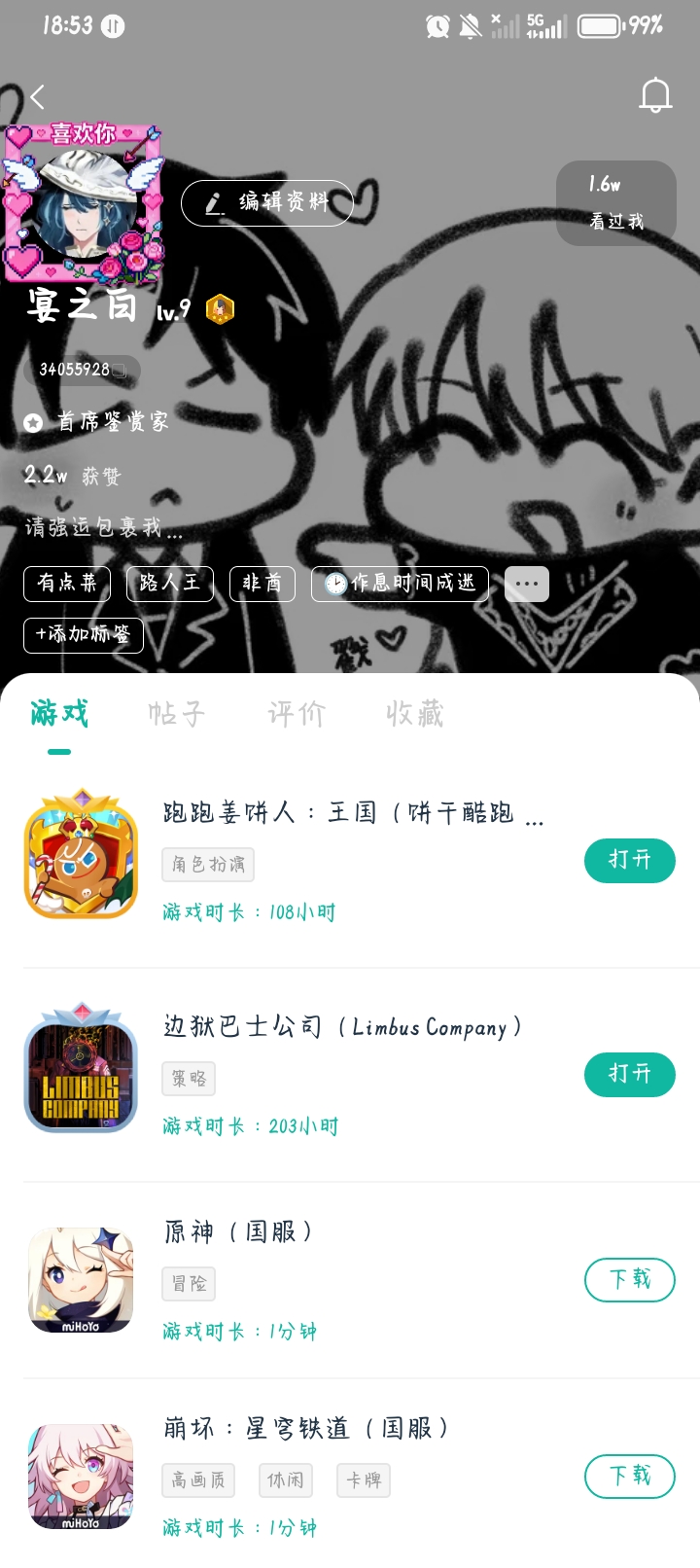Viewport: 700px width, 1568px height.
Task: Add a new tag with +添加标签
Action: (x=84, y=634)
